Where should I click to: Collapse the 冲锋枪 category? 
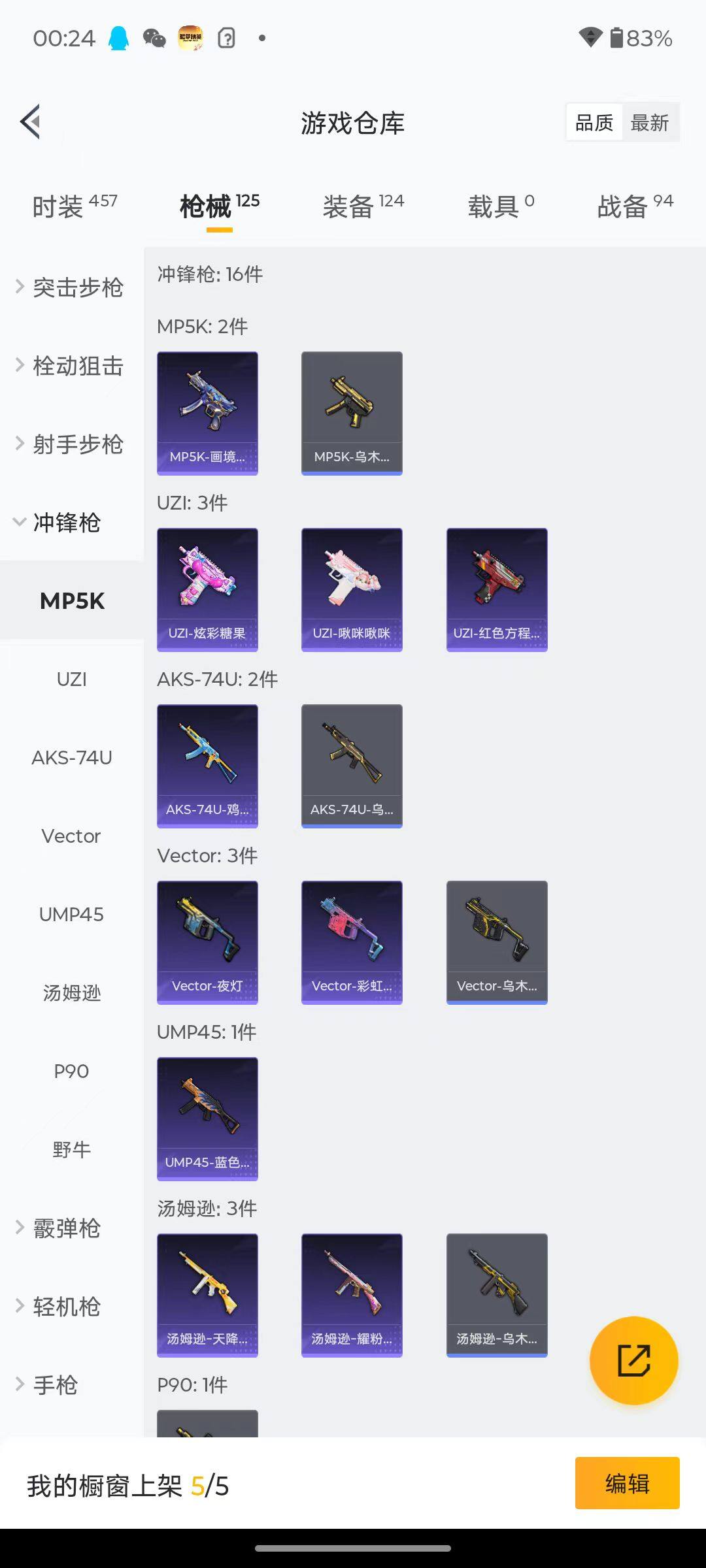pos(65,523)
